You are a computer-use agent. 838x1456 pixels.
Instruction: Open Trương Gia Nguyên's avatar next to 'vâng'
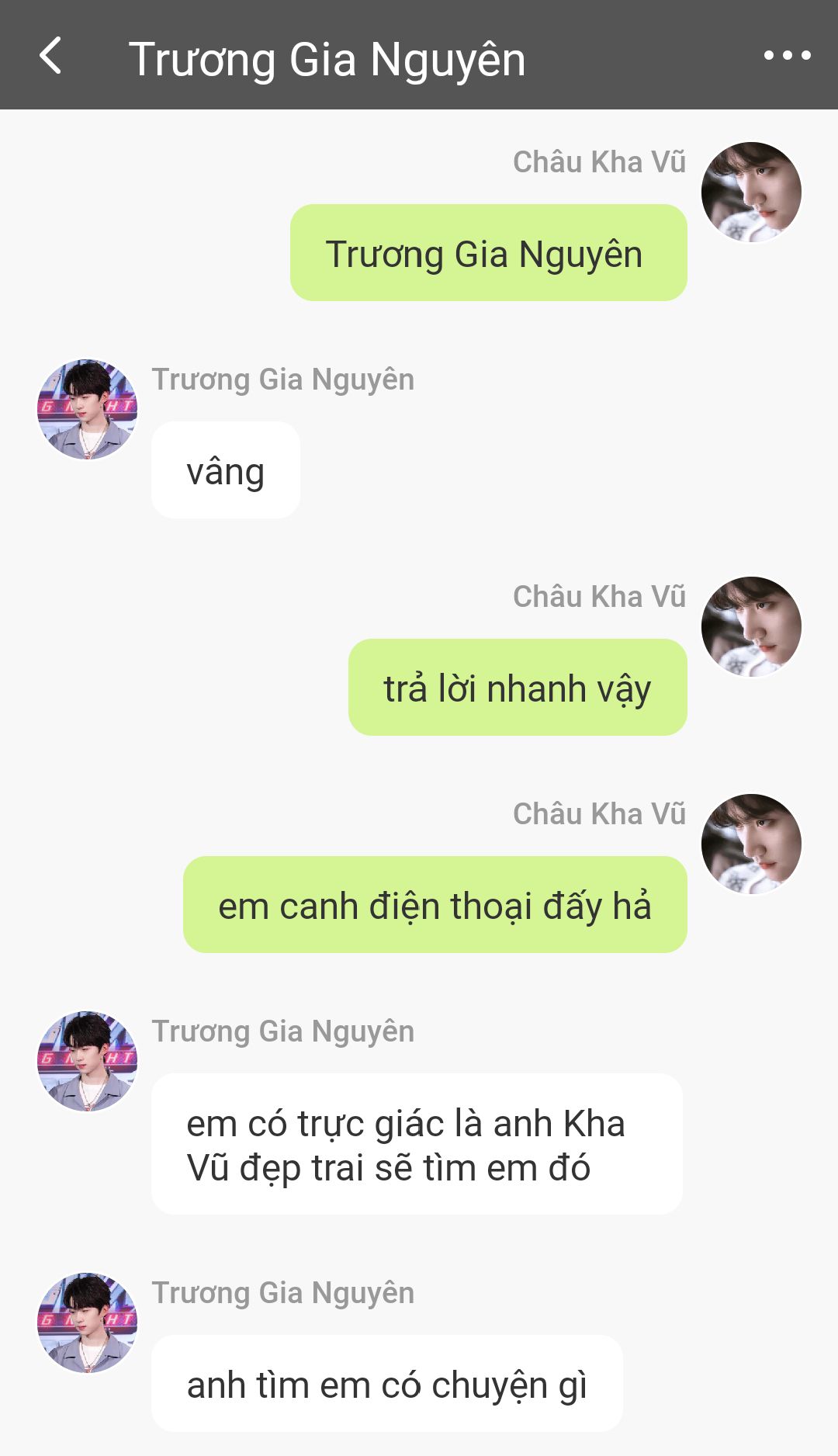[87, 409]
